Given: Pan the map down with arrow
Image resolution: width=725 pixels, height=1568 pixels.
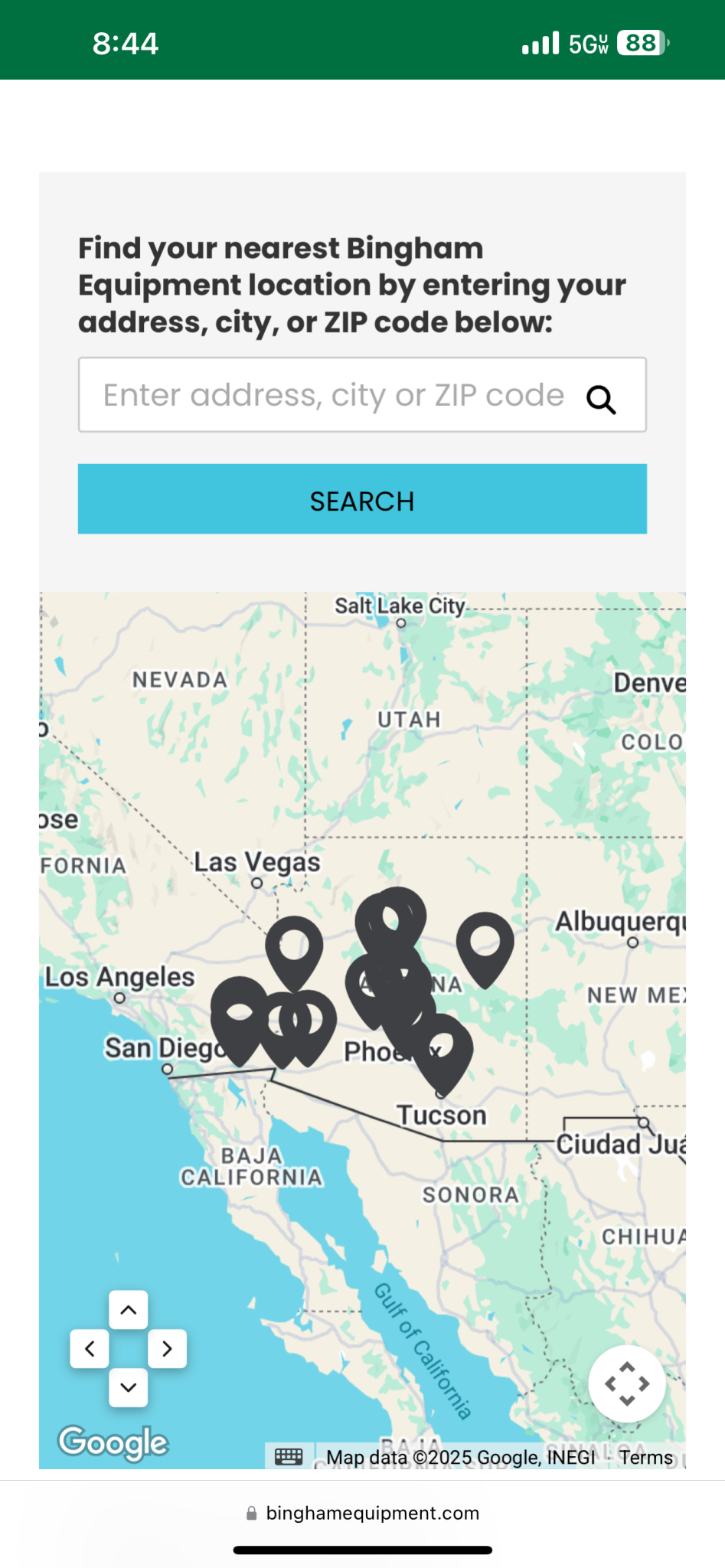Looking at the screenshot, I should coord(129,1387).
